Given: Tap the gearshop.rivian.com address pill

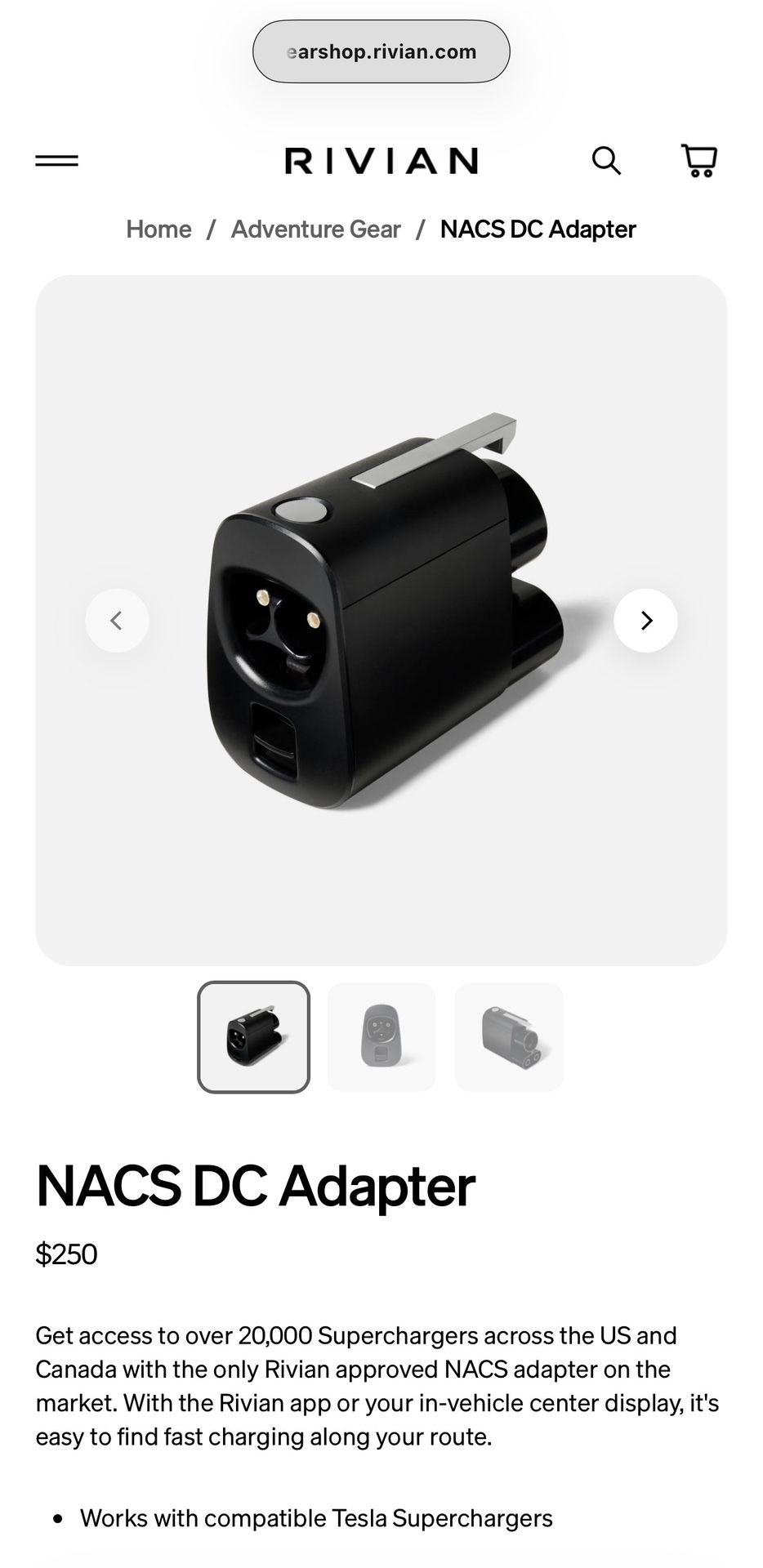Looking at the screenshot, I should pyautogui.click(x=381, y=51).
